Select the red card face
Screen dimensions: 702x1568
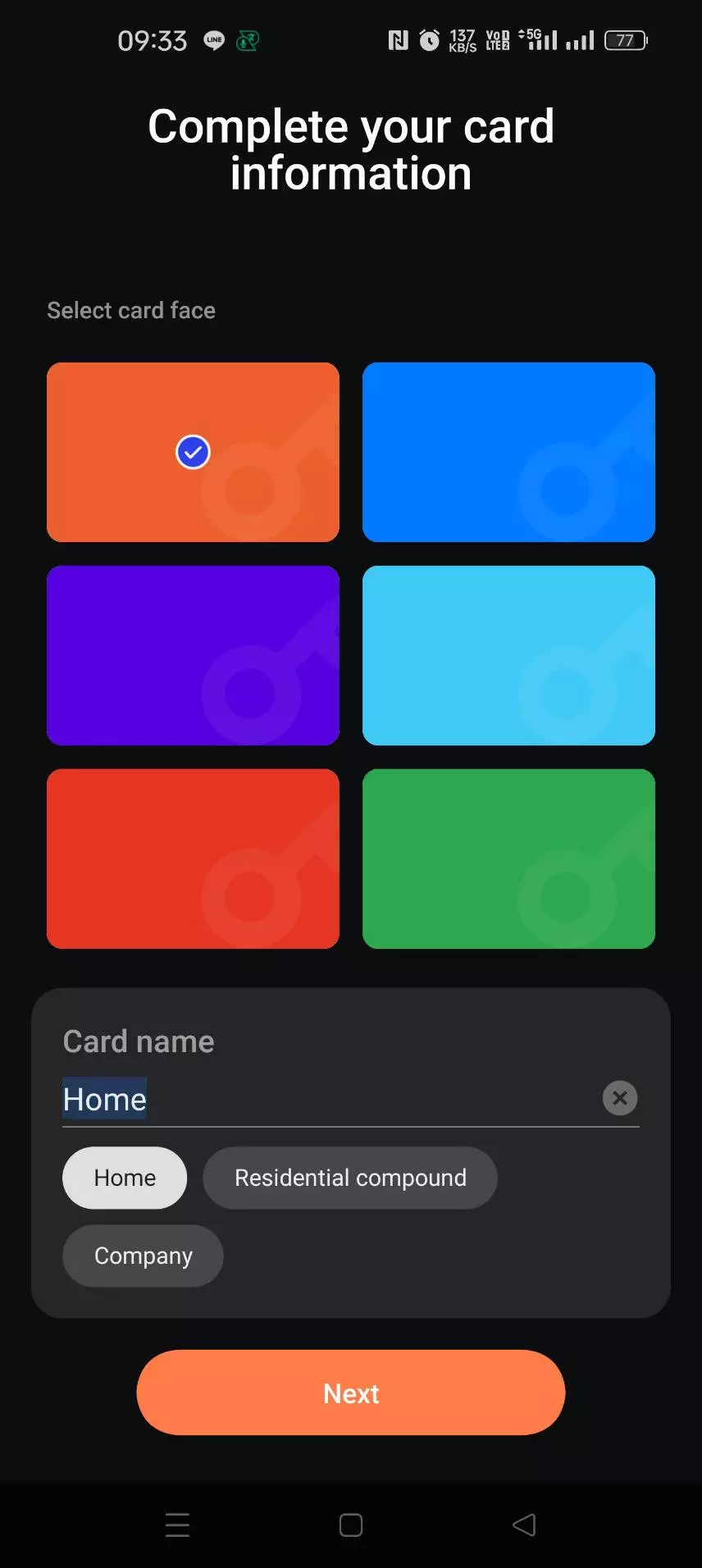coord(193,859)
